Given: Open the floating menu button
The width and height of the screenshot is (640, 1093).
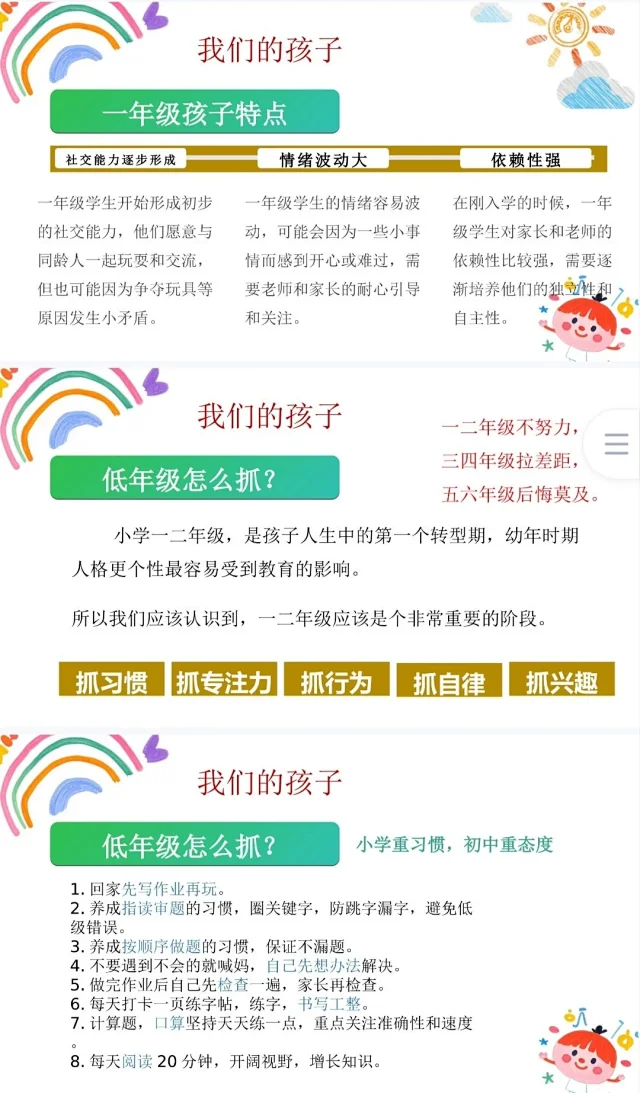Looking at the screenshot, I should 617,444.
